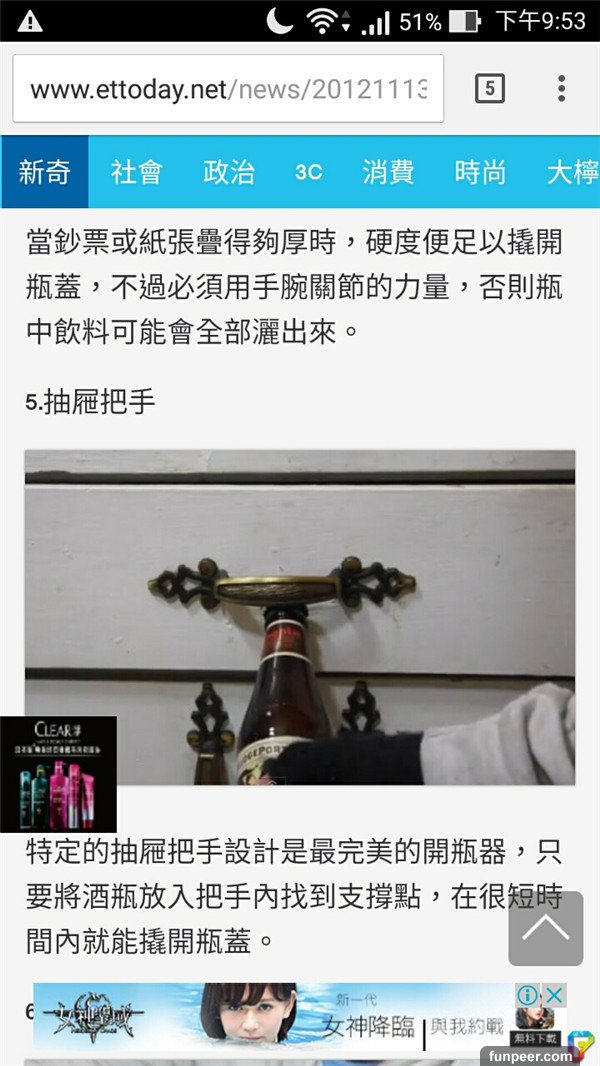Select the 消費 category tab
The height and width of the screenshot is (1066, 600).
[388, 172]
